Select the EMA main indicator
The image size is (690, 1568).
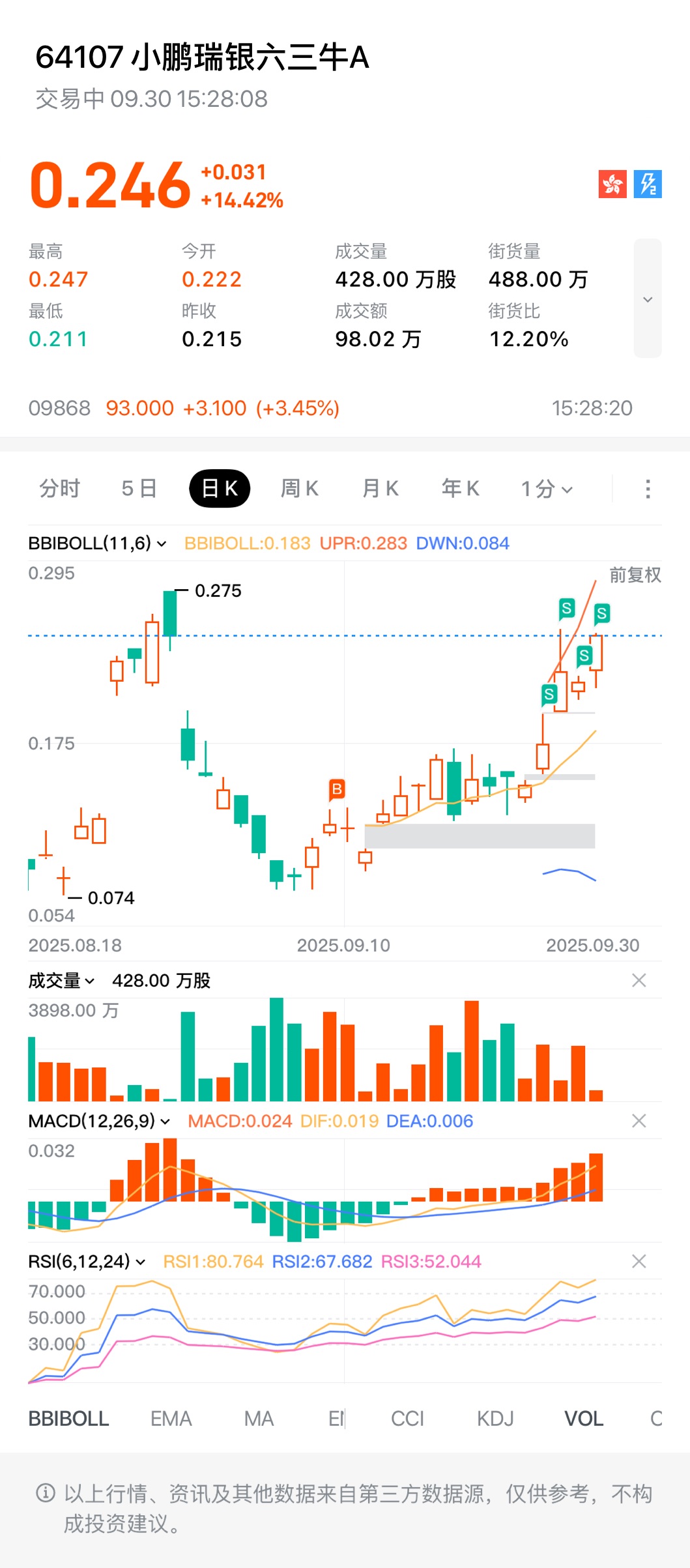[x=171, y=1419]
